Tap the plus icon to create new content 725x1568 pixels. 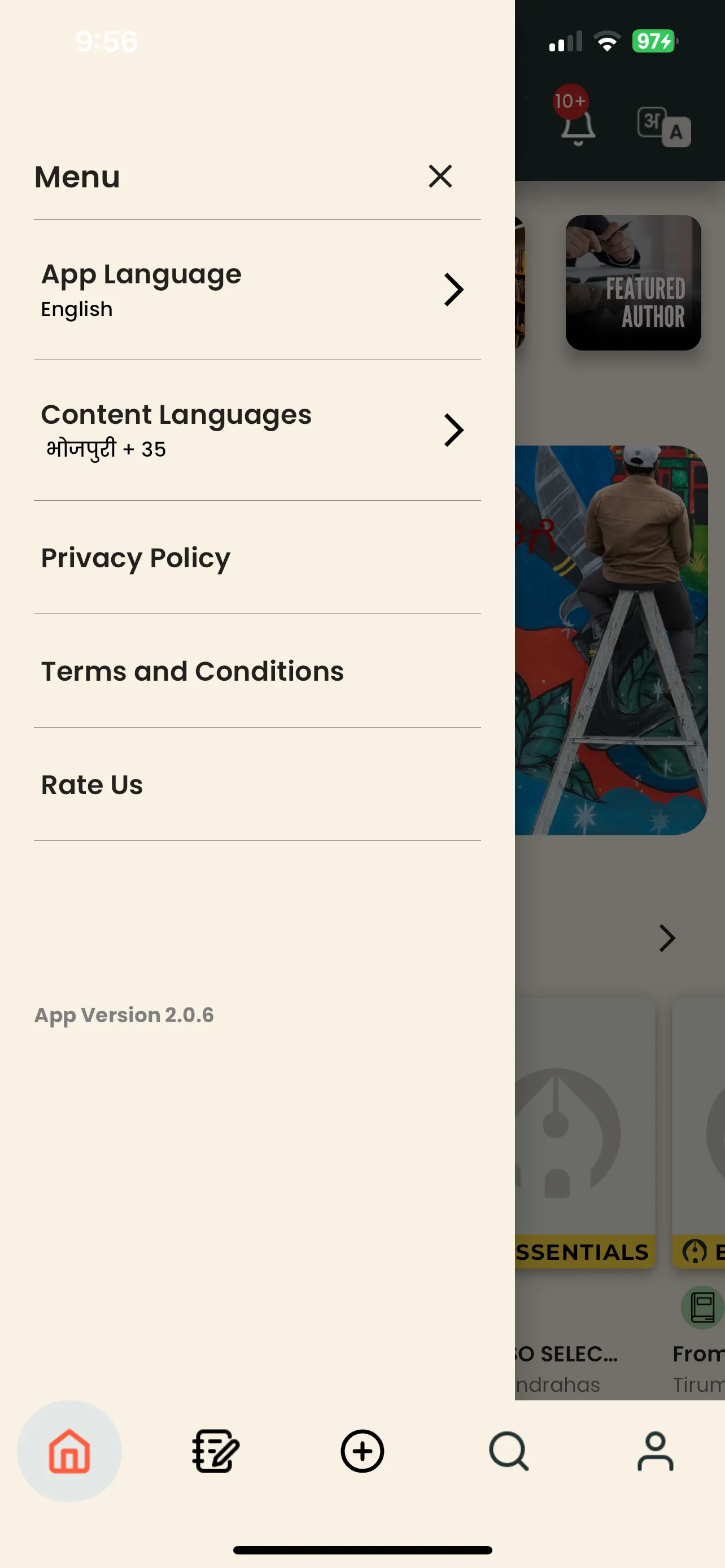pos(362,1451)
